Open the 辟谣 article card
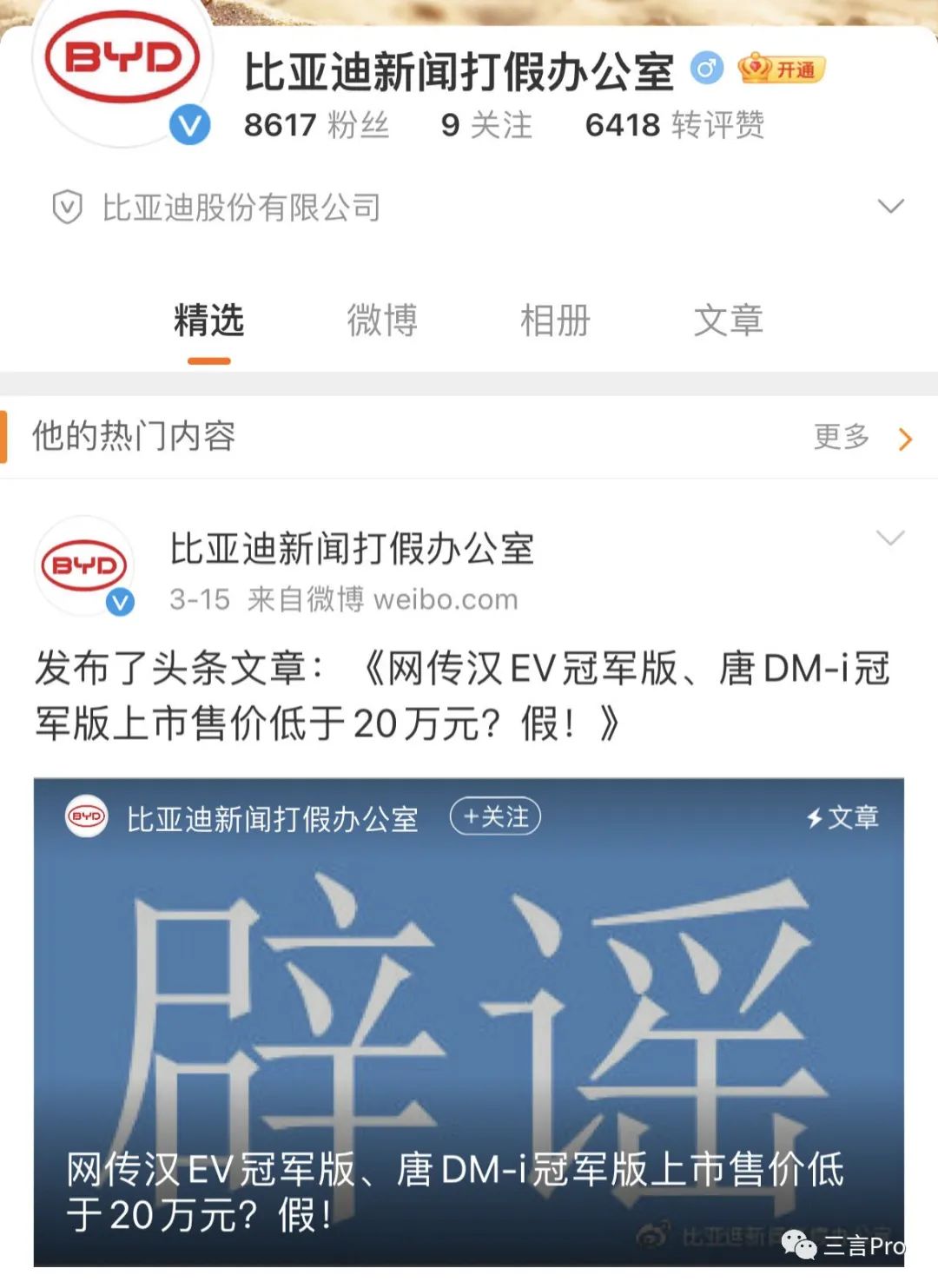The width and height of the screenshot is (938, 1288). tap(469, 1025)
